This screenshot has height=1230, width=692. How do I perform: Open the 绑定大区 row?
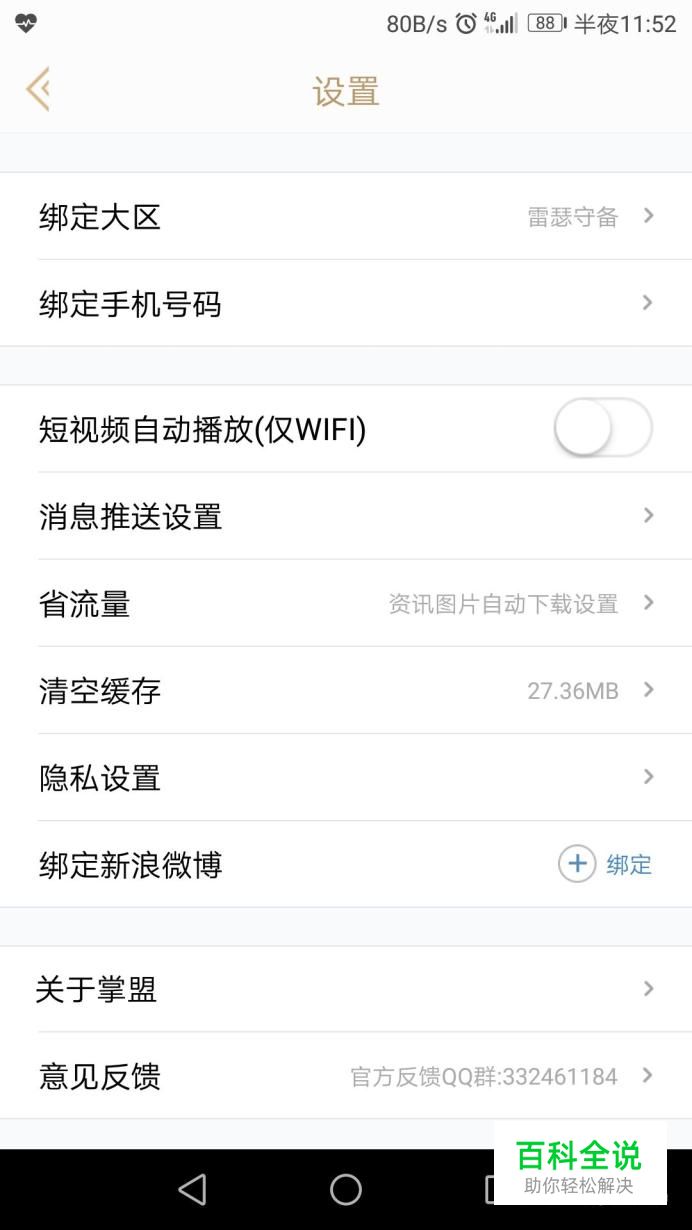pos(346,216)
